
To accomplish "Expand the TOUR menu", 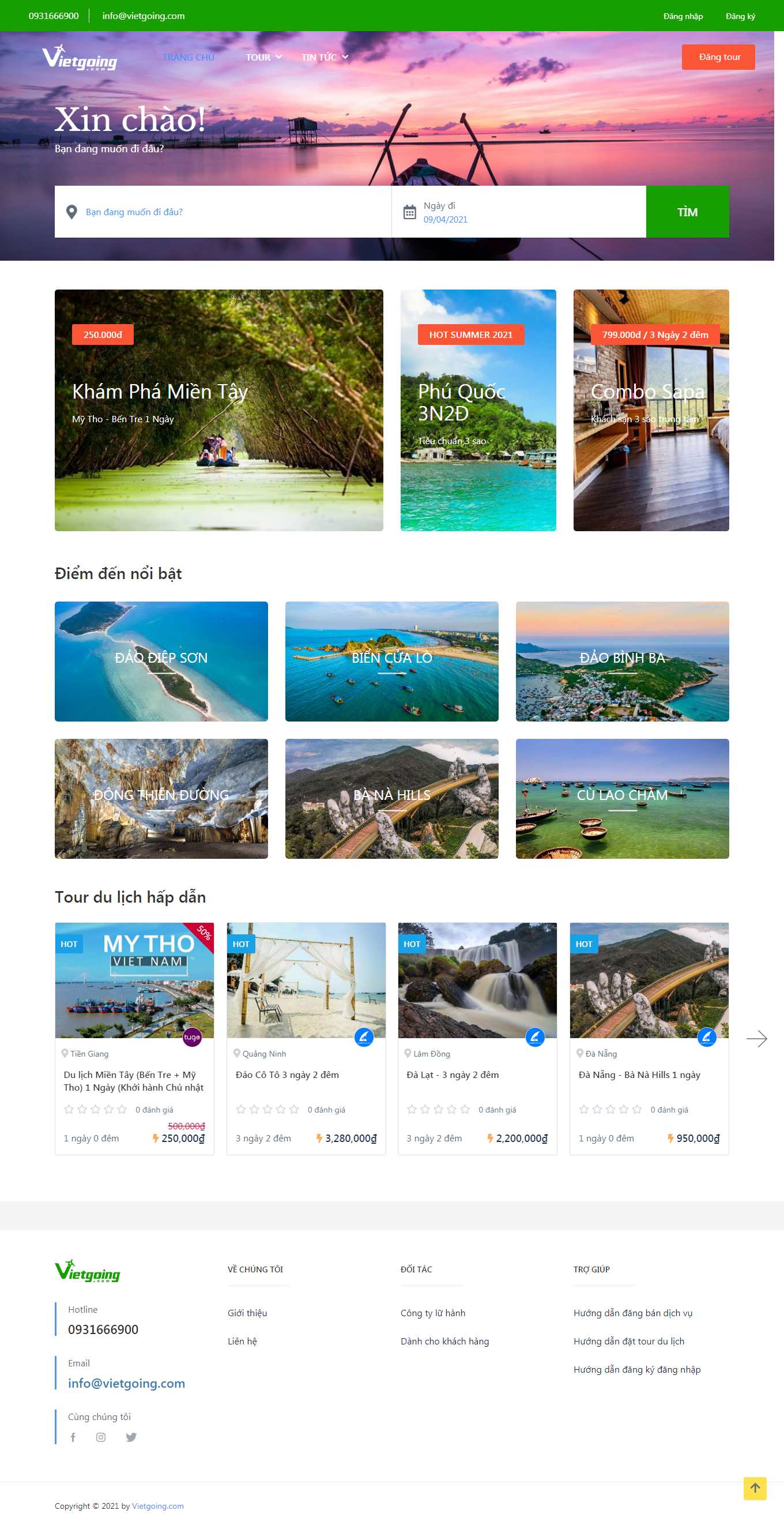I will coord(263,57).
